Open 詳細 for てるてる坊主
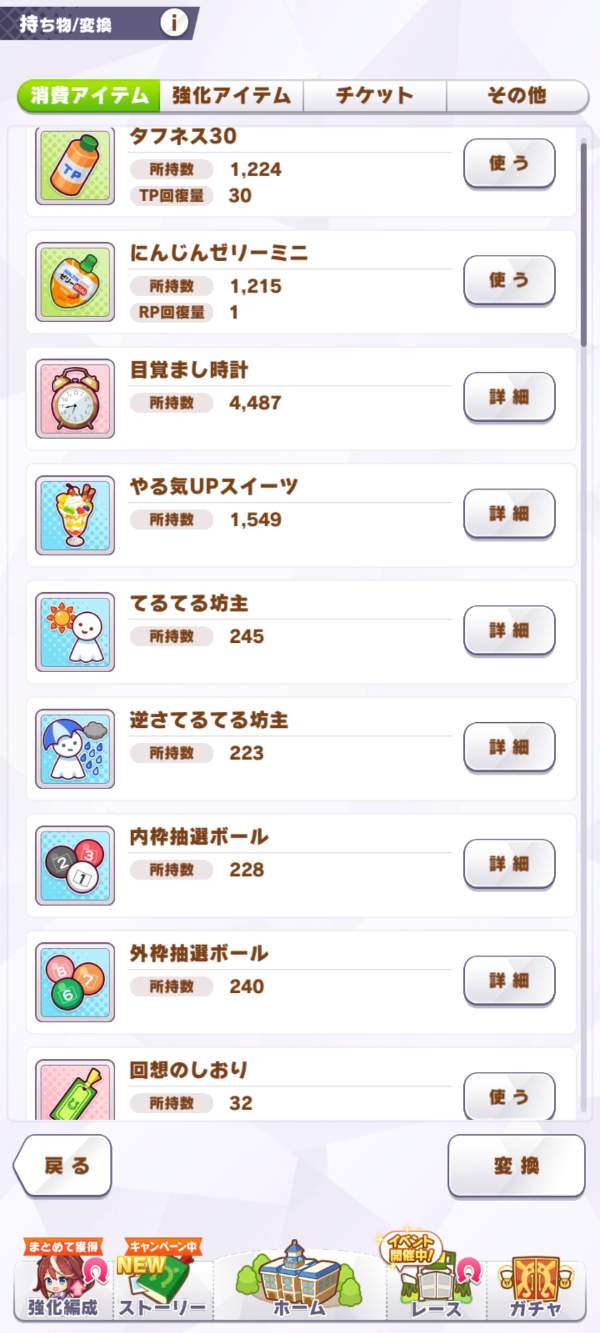This screenshot has height=1333, width=600. click(509, 631)
